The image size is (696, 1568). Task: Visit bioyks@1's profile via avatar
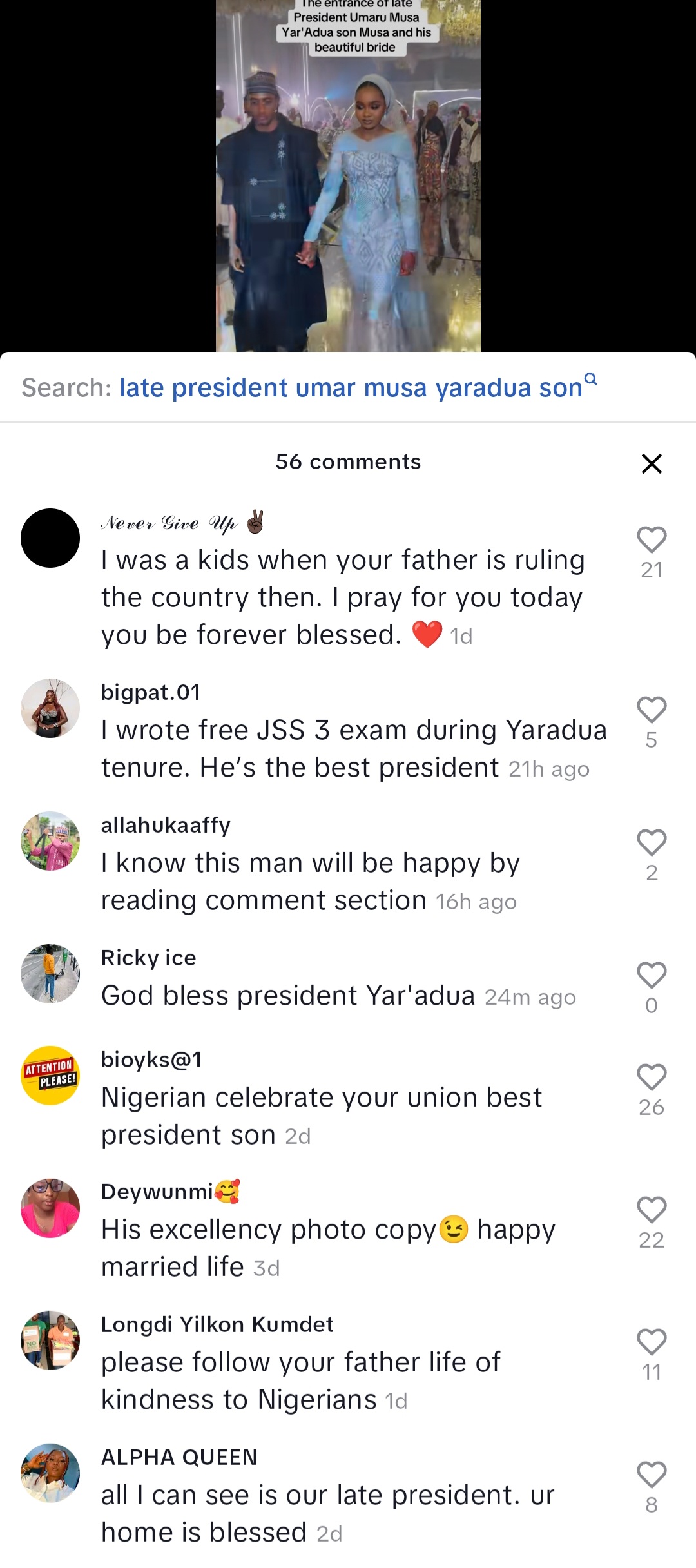[x=50, y=1076]
